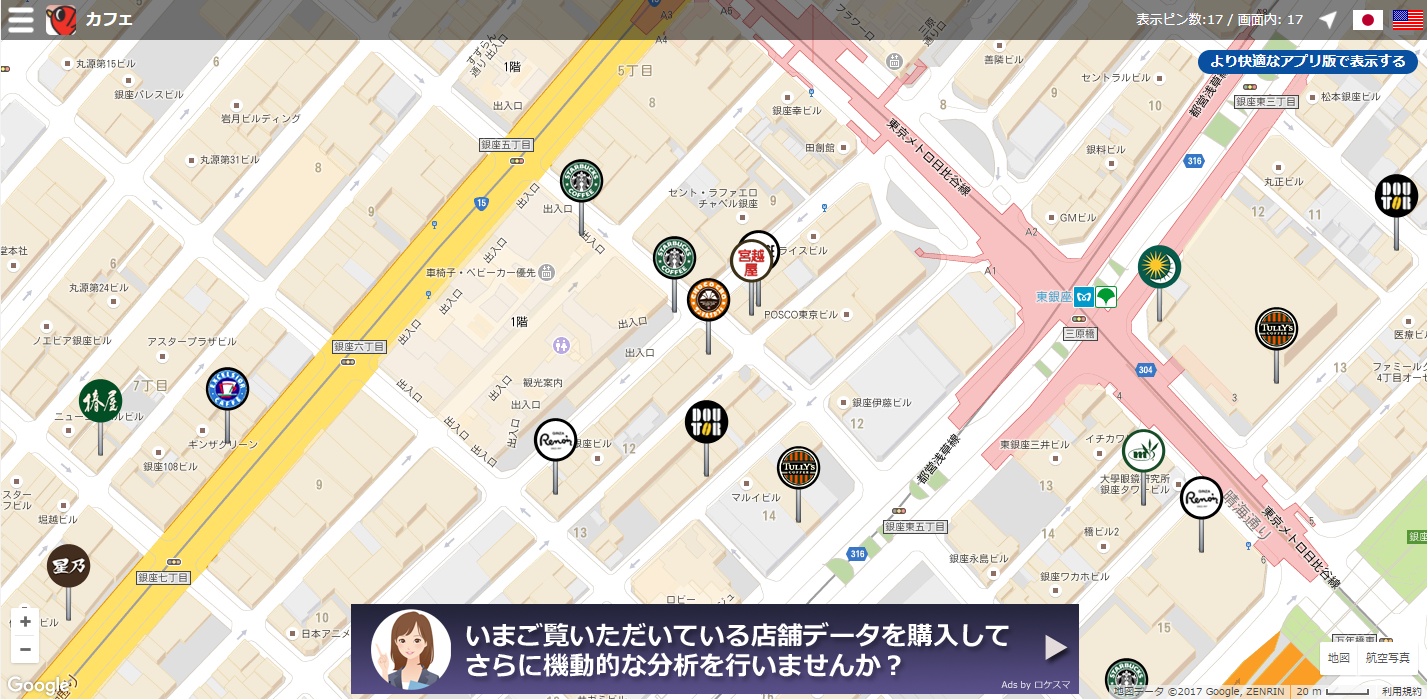The height and width of the screenshot is (699, 1427).
Task: Tap Doutor pin near 銀座伊藤ビル
Action: coord(706,421)
